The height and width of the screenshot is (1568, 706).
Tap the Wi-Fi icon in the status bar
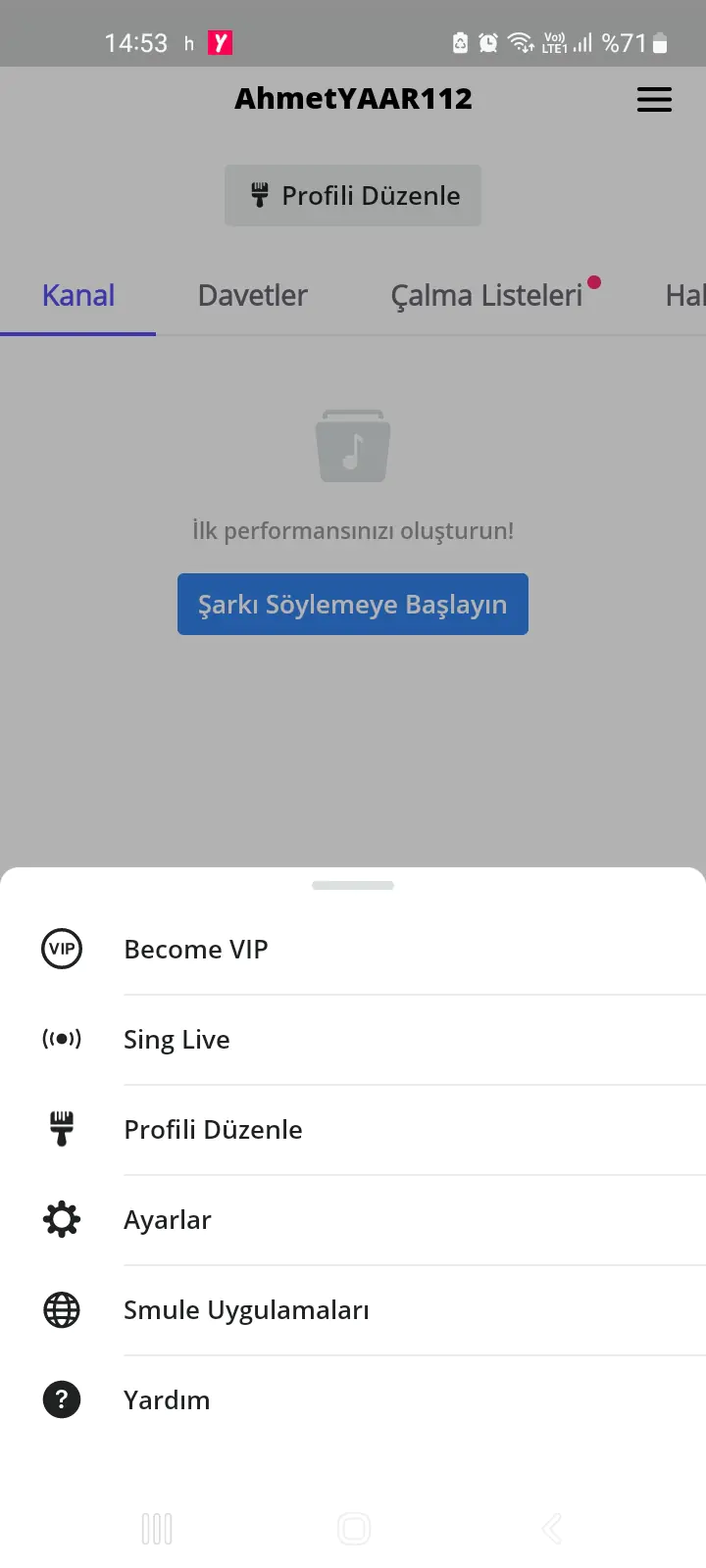(521, 42)
